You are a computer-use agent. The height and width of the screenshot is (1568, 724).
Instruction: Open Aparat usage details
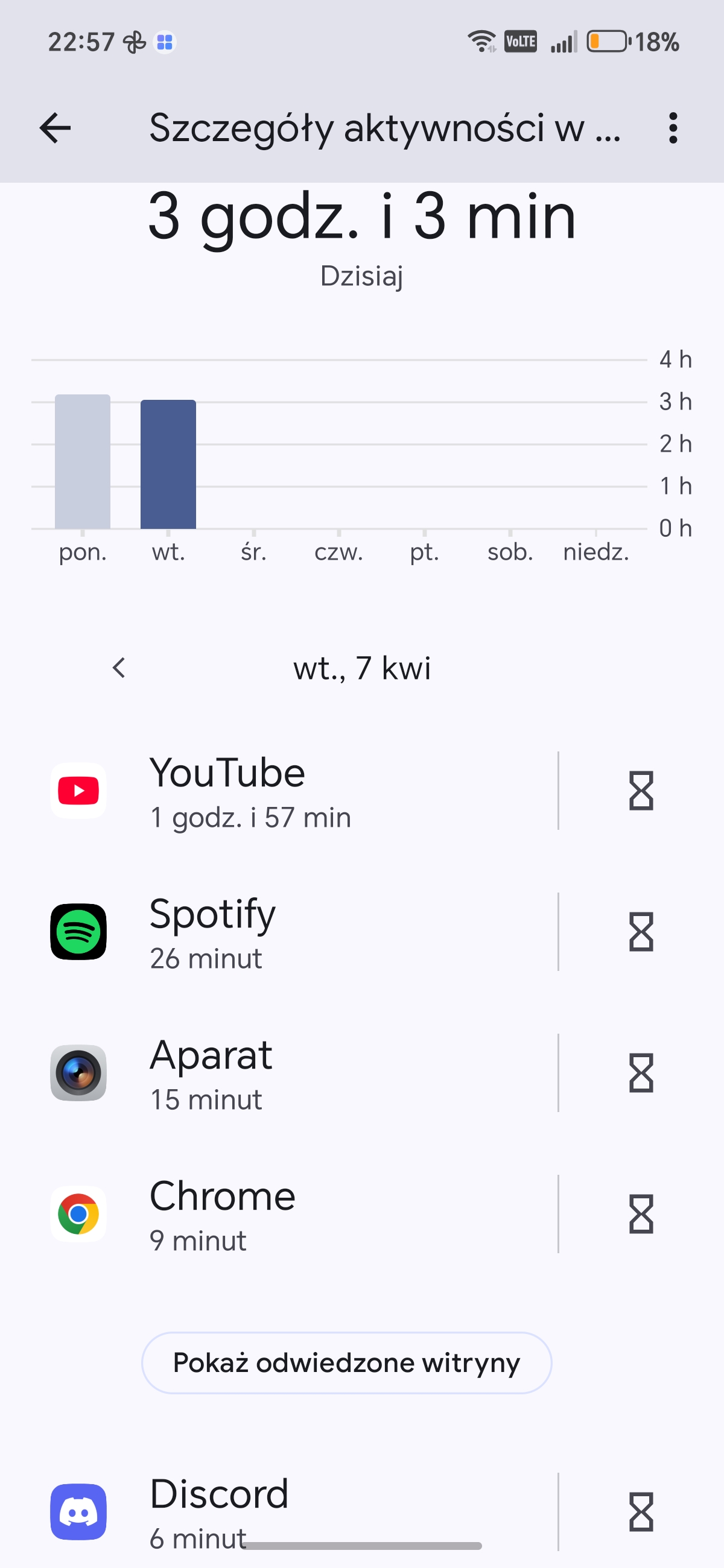[292, 1073]
